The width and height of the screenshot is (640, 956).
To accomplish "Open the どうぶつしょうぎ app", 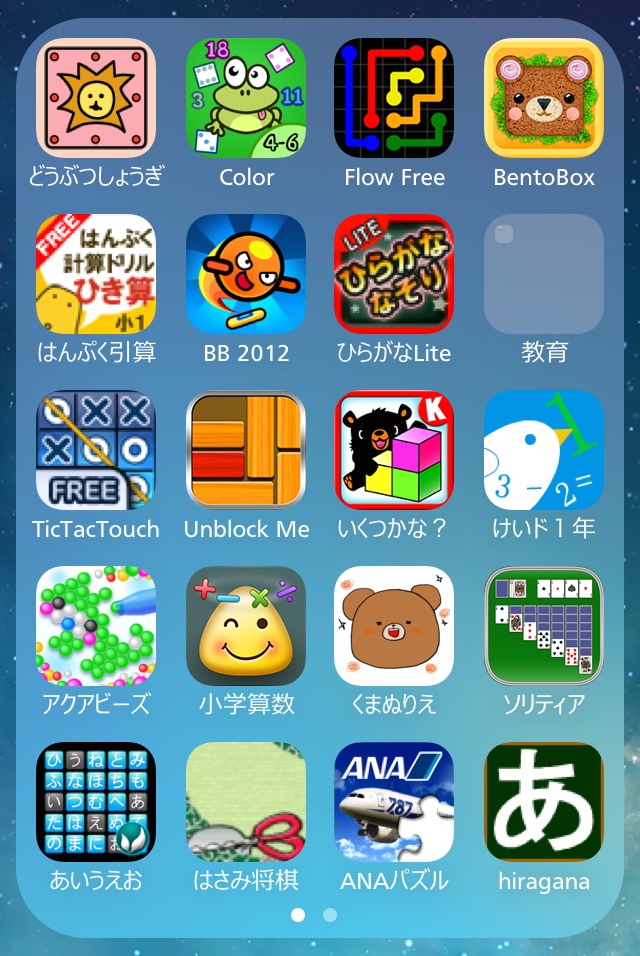I will pos(96,98).
